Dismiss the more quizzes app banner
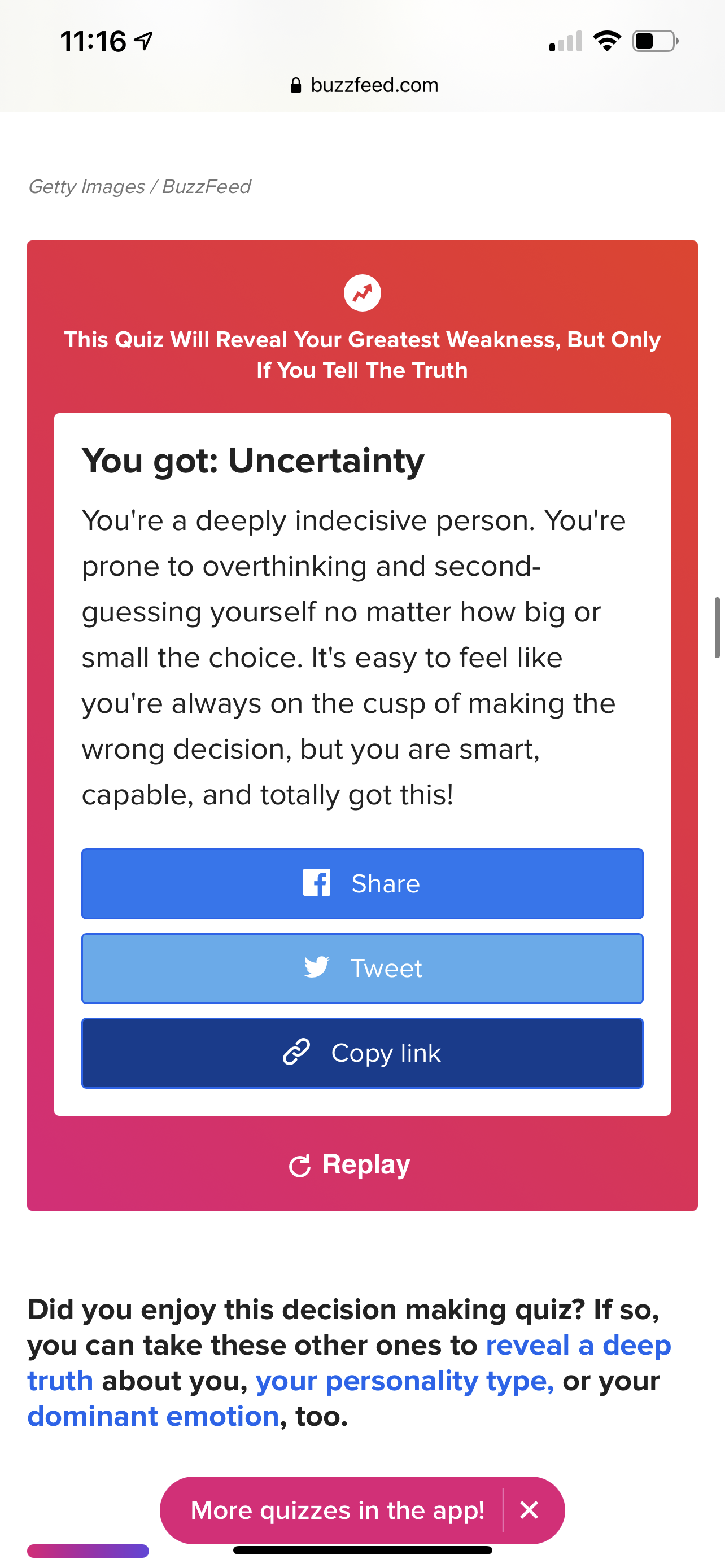The height and width of the screenshot is (1568, 725). click(529, 1509)
